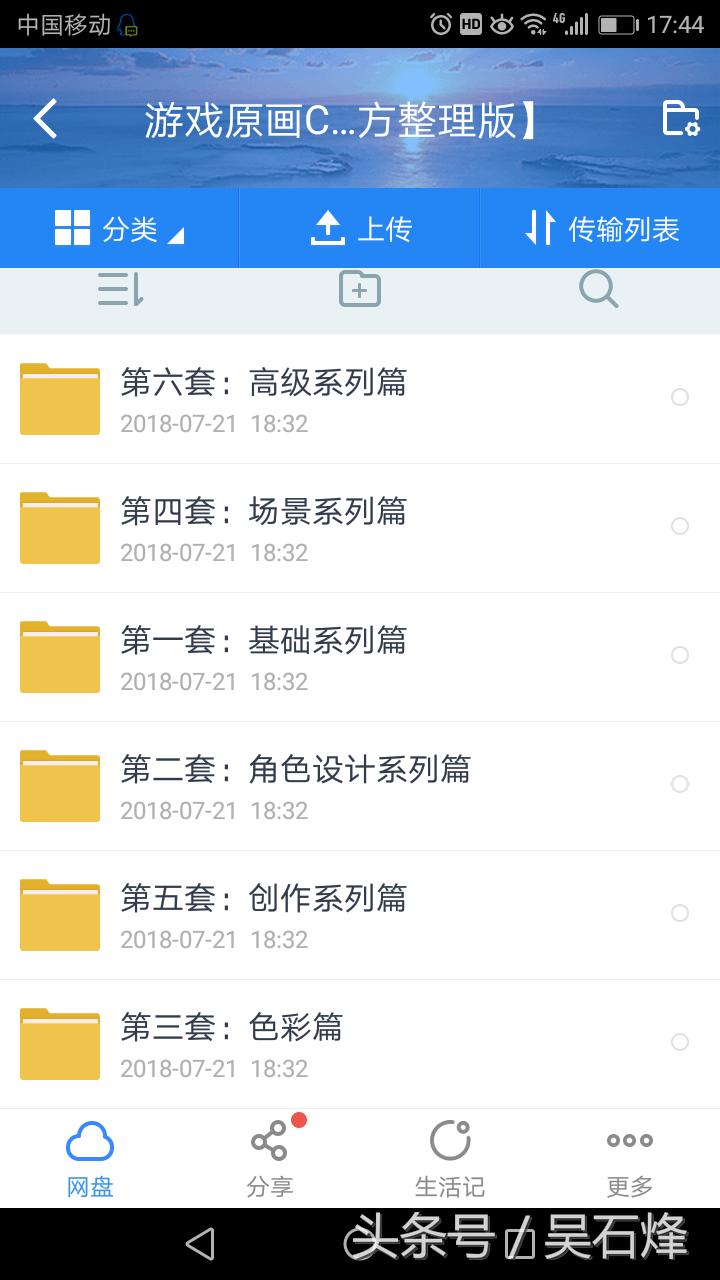Tick the selector beside 第一套：基础系列篇
This screenshot has height=1280, width=720.
point(679,656)
